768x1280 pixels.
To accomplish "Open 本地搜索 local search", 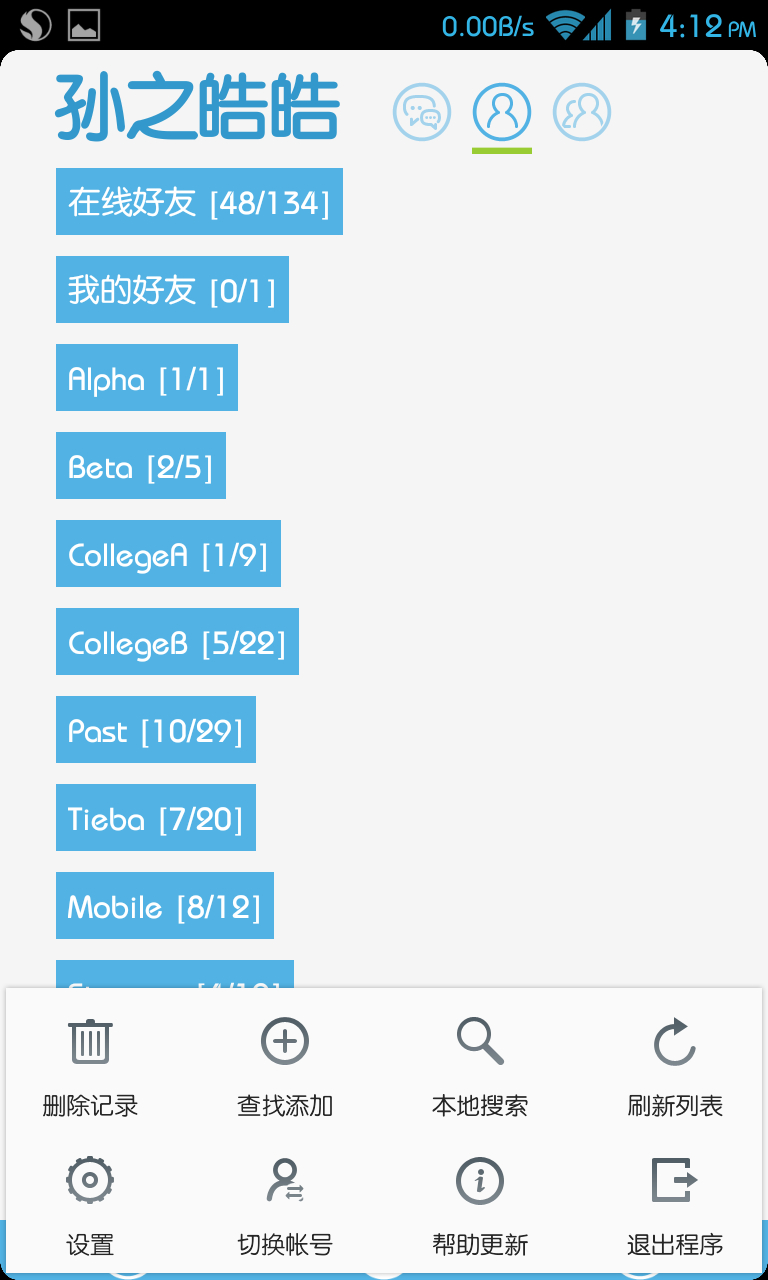I will pyautogui.click(x=480, y=1066).
